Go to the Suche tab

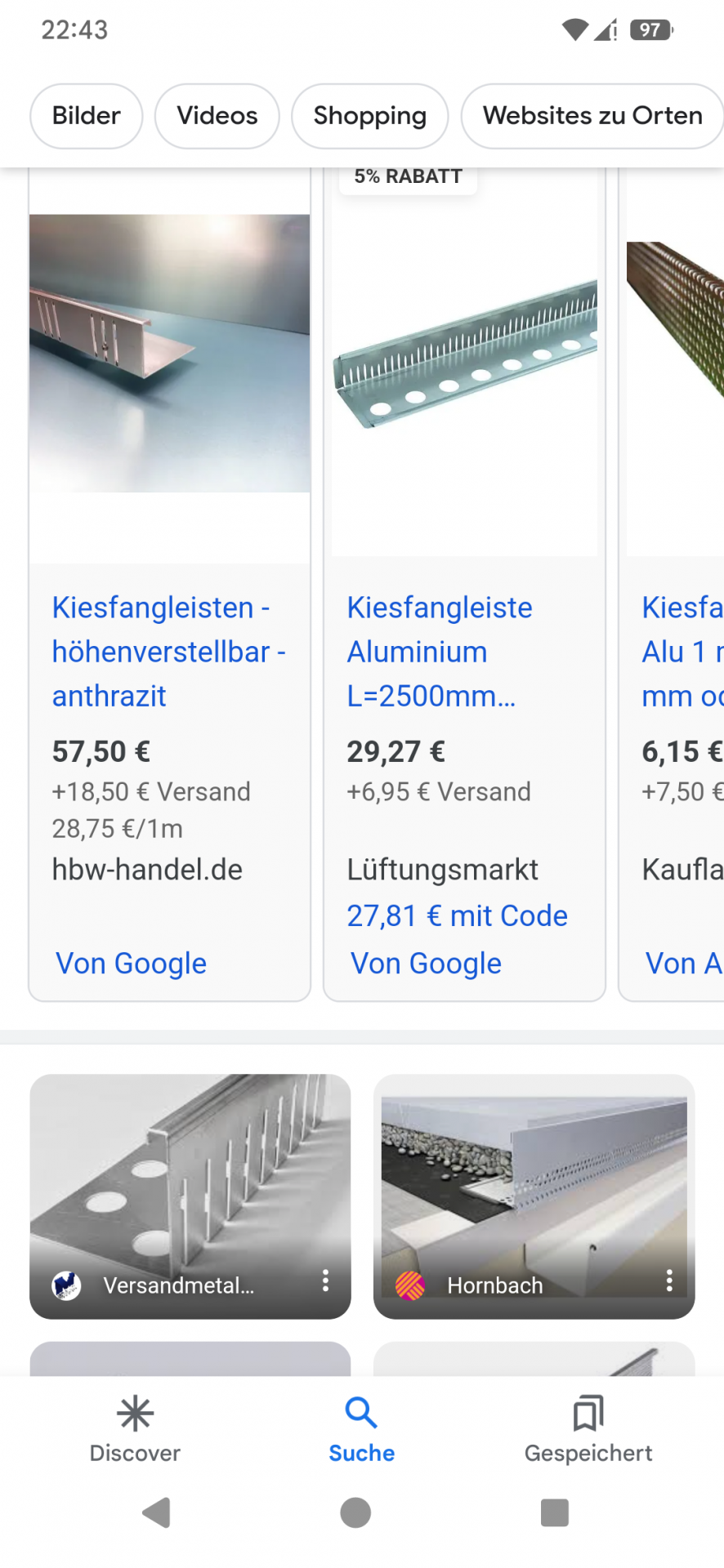tap(361, 1429)
